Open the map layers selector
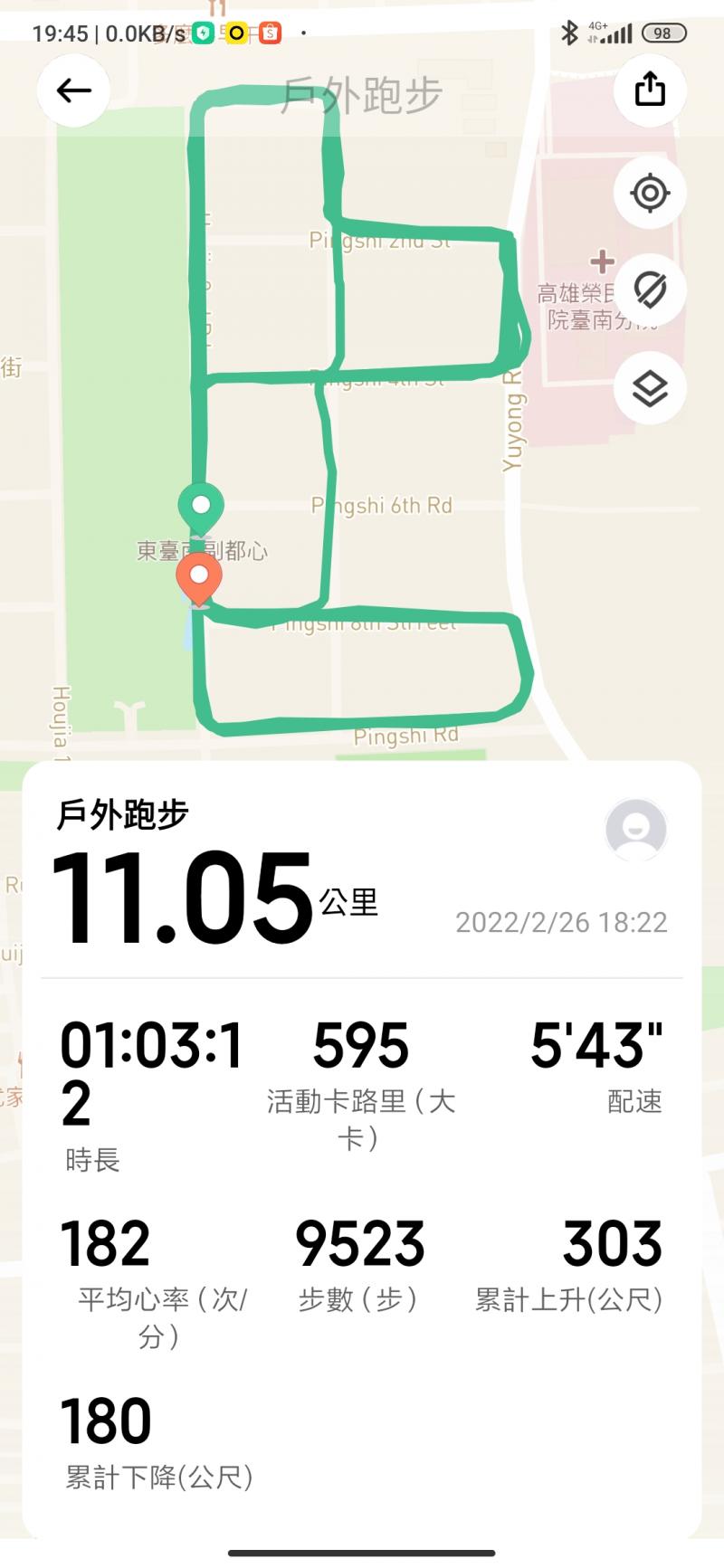The image size is (724, 1568). pyautogui.click(x=650, y=388)
